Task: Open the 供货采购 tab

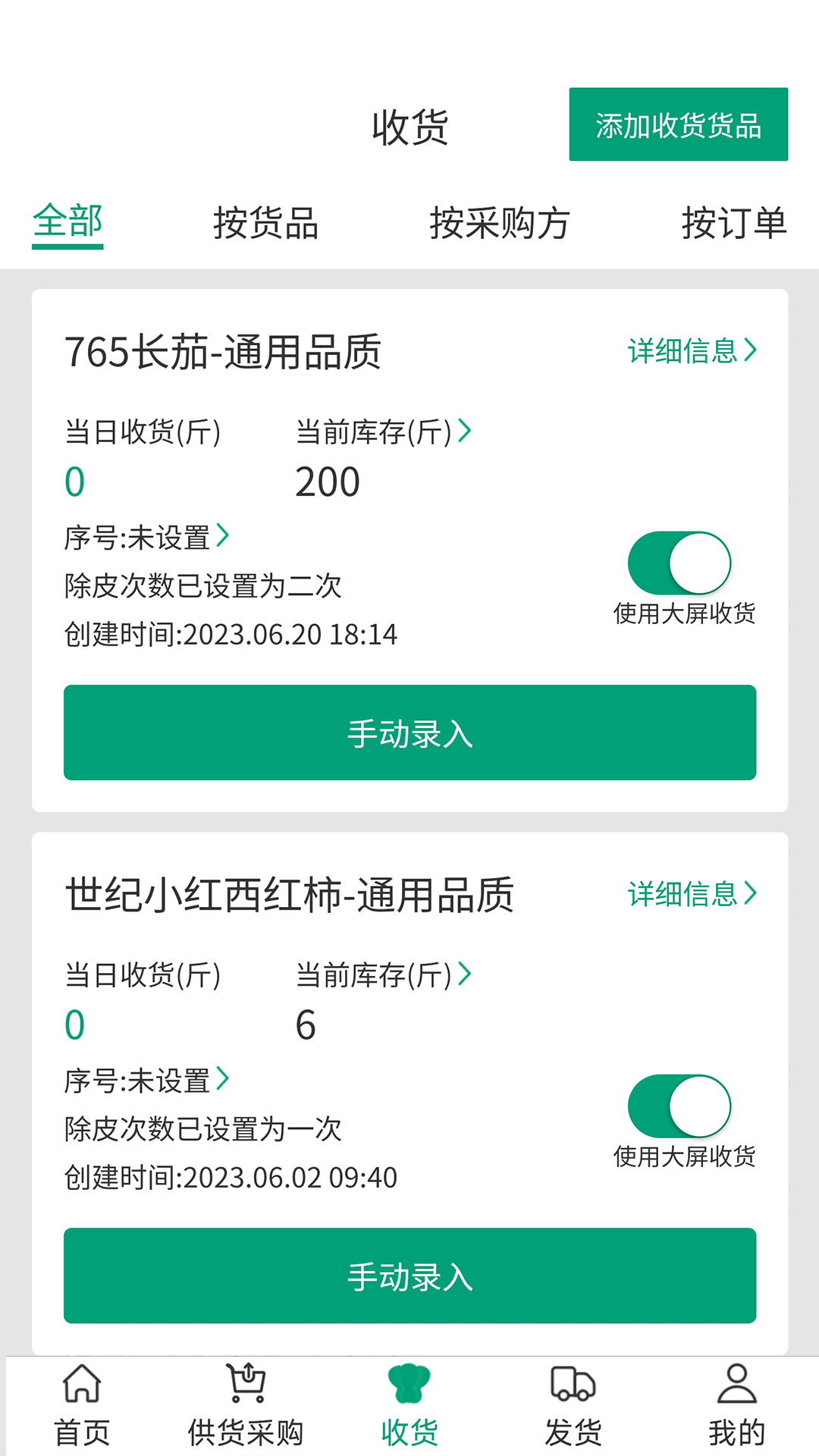Action: tap(246, 1406)
